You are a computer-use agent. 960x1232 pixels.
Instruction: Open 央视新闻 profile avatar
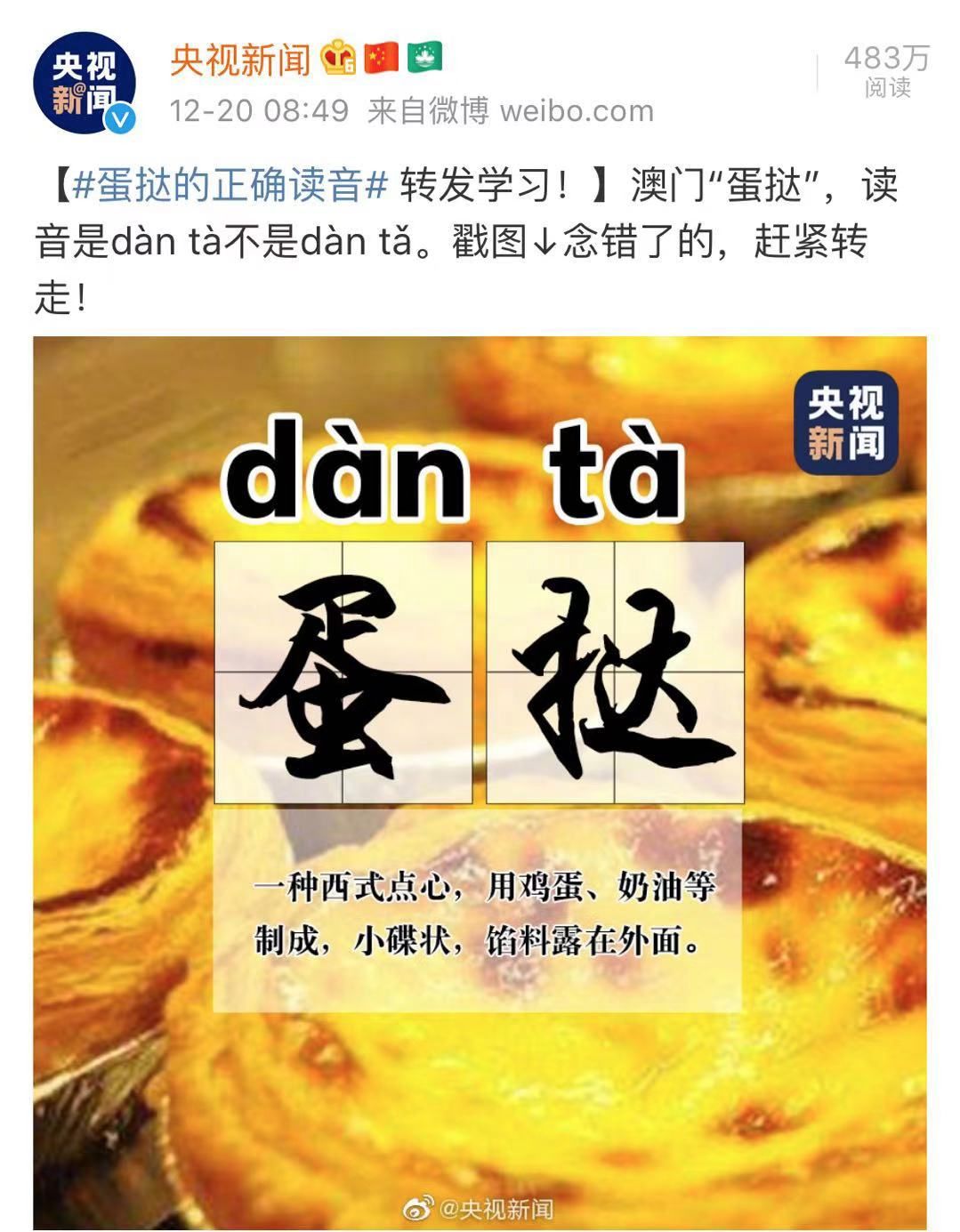[85, 83]
